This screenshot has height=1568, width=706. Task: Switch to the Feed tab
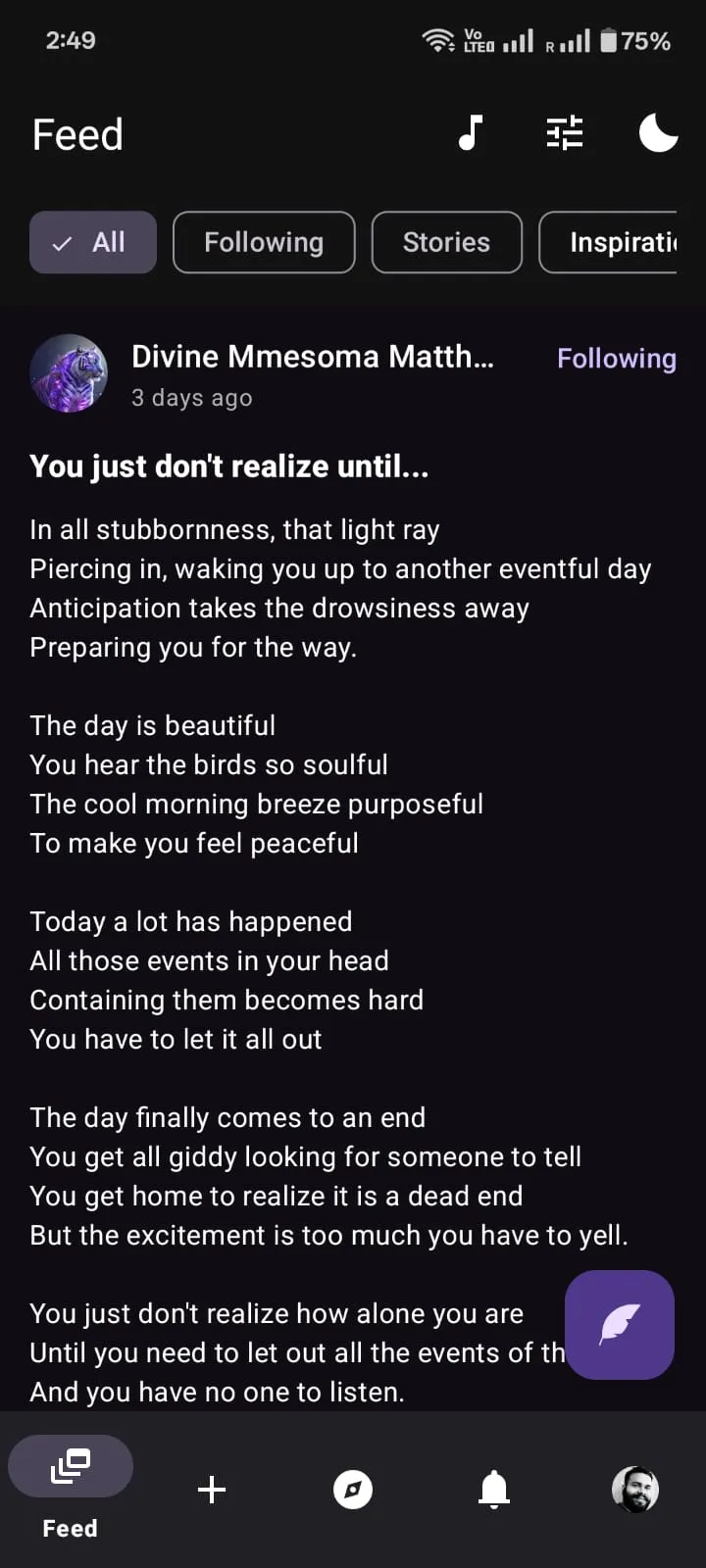[x=71, y=1488]
